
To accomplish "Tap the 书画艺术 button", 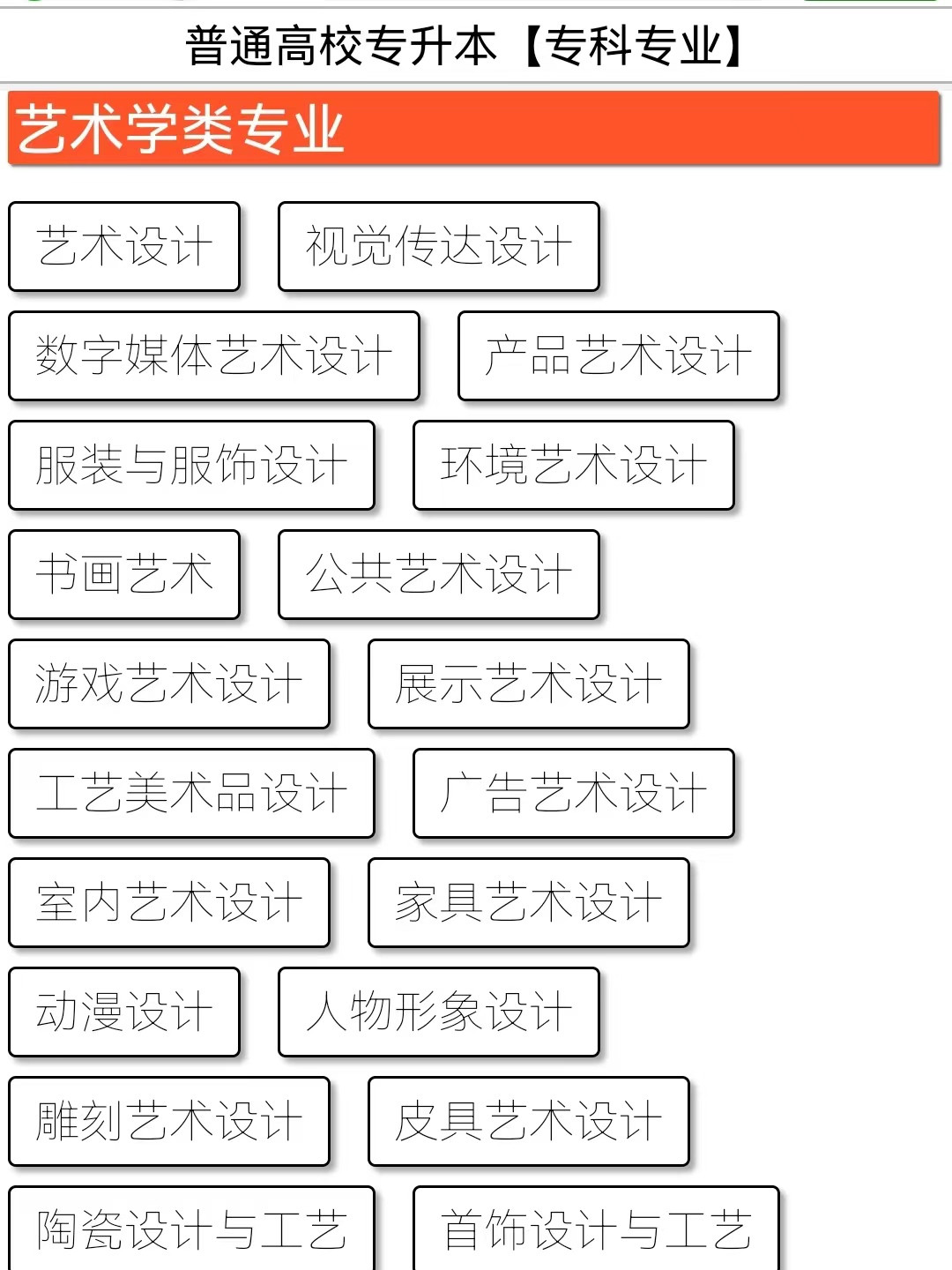I will (124, 574).
